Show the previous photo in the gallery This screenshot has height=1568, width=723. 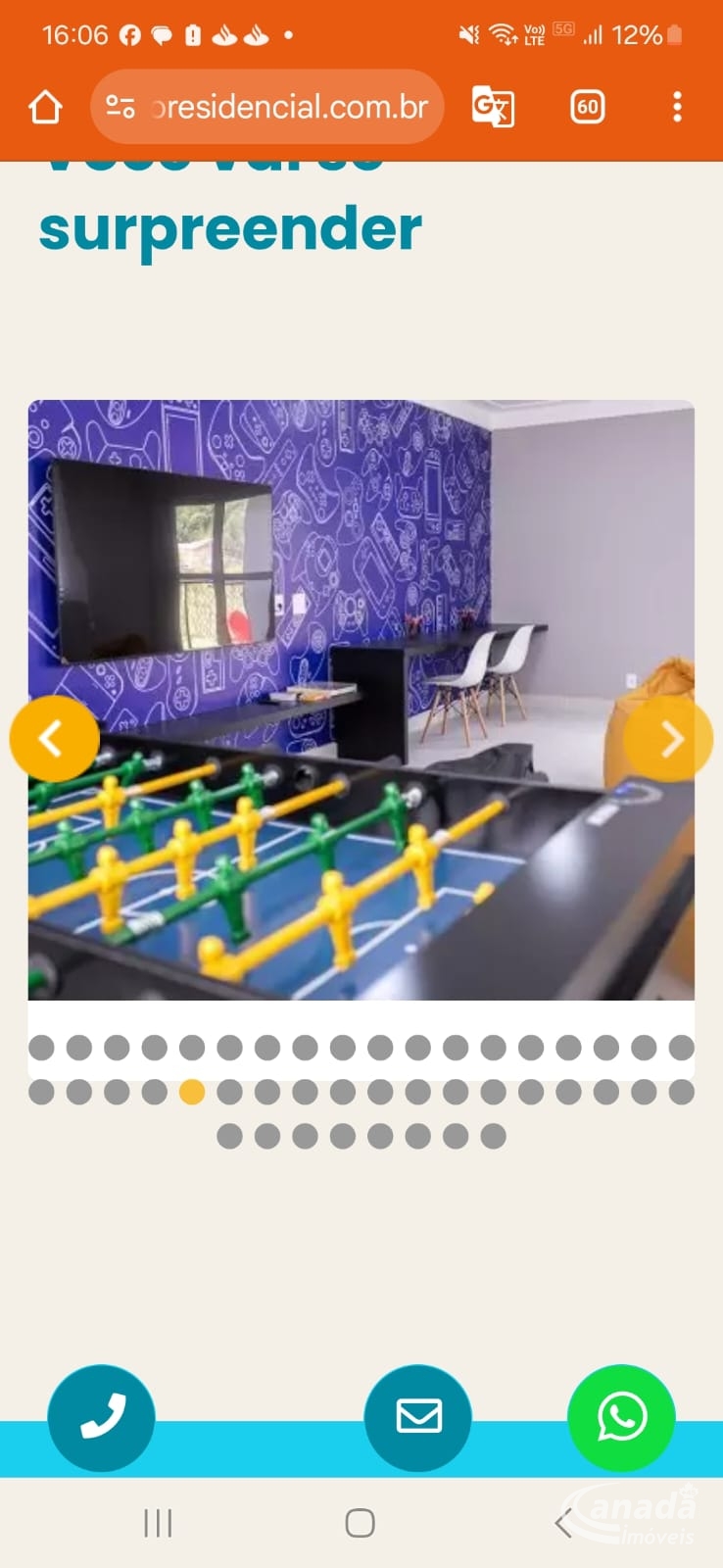pyautogui.click(x=54, y=739)
